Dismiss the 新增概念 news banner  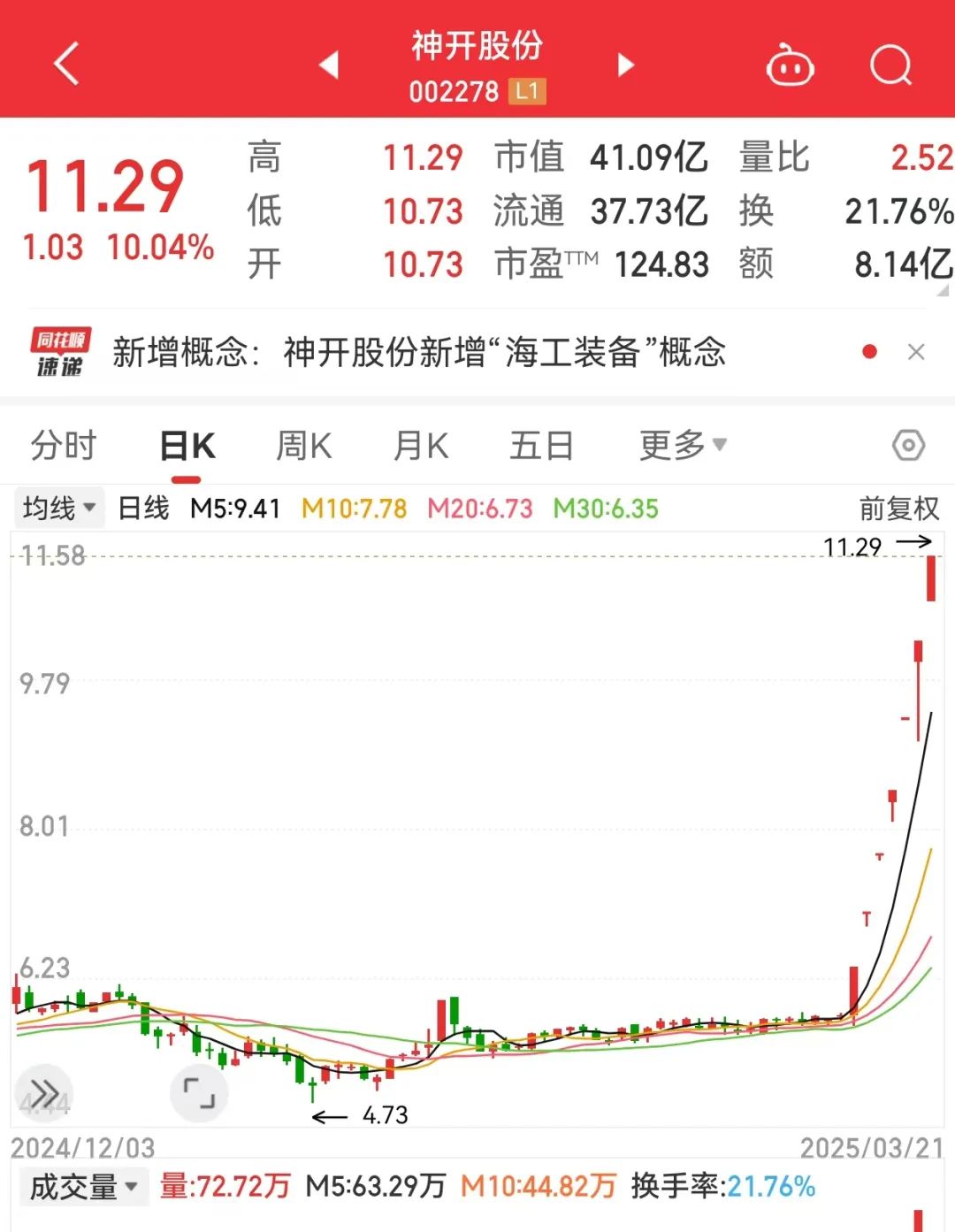pos(916,352)
